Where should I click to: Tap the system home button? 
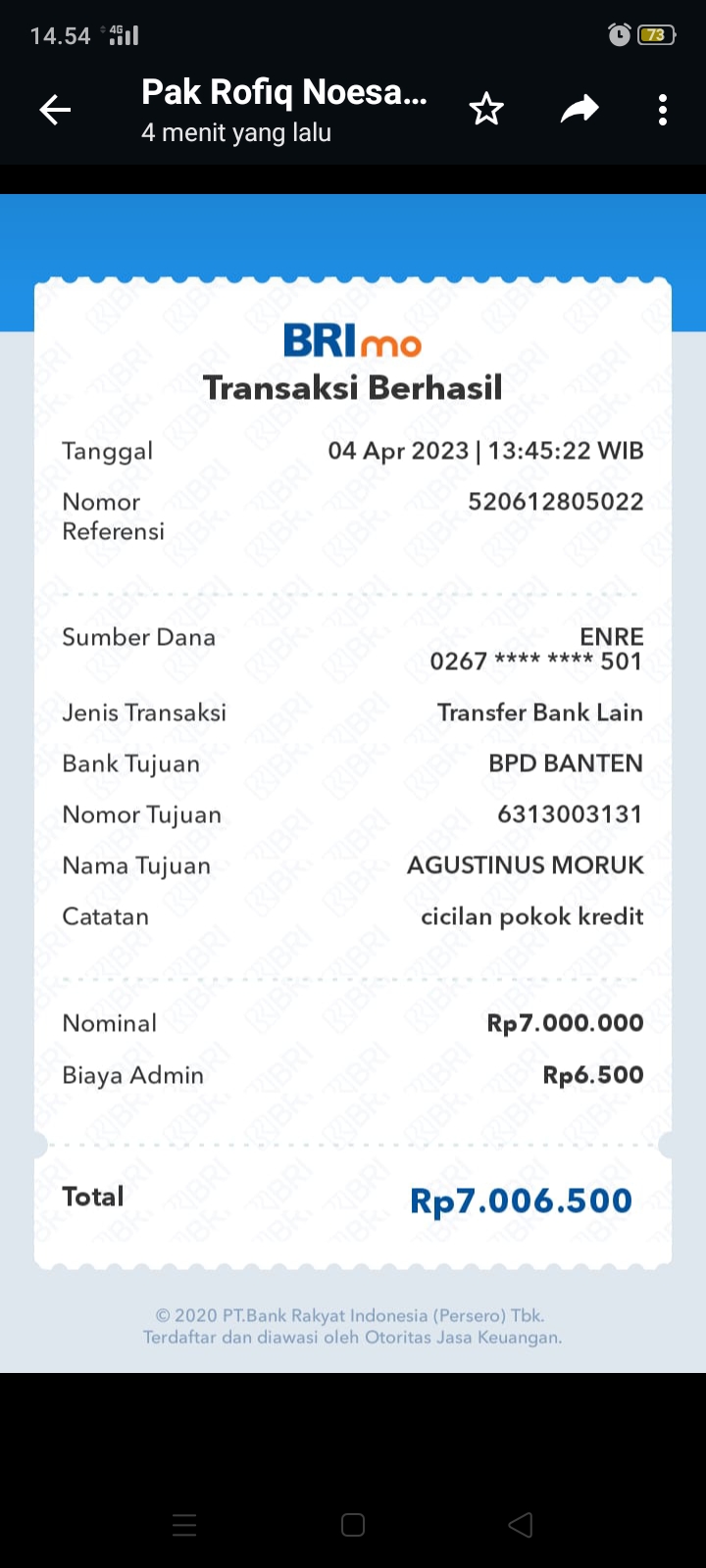click(353, 1525)
